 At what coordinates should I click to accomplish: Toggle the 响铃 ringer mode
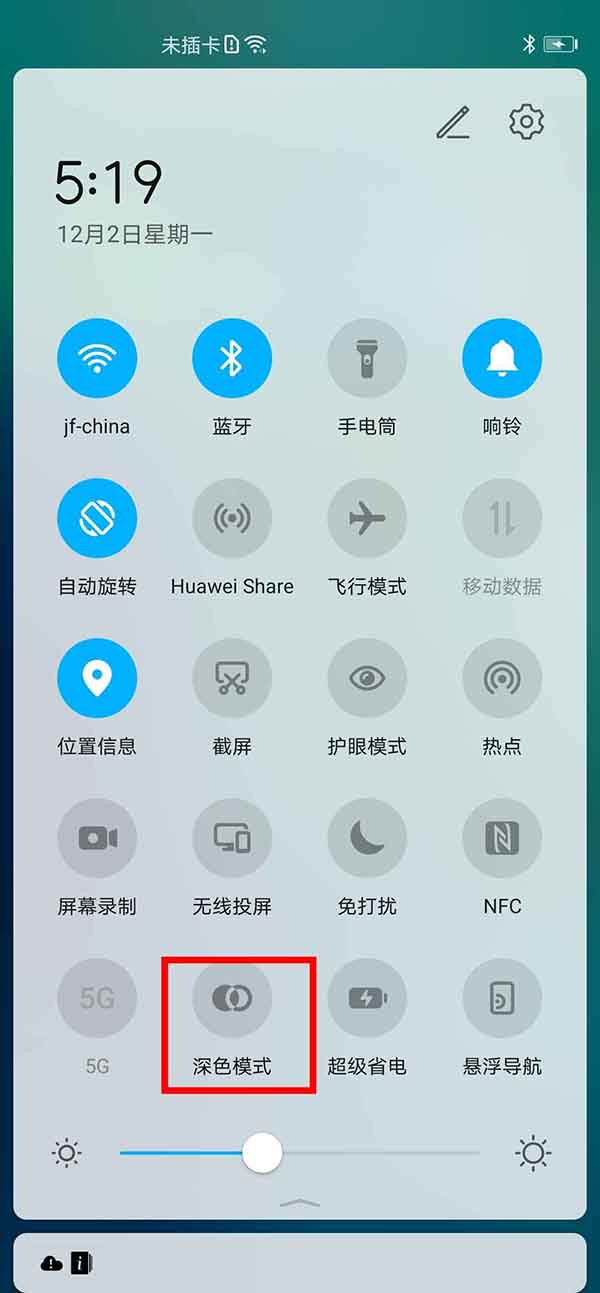pos(502,358)
